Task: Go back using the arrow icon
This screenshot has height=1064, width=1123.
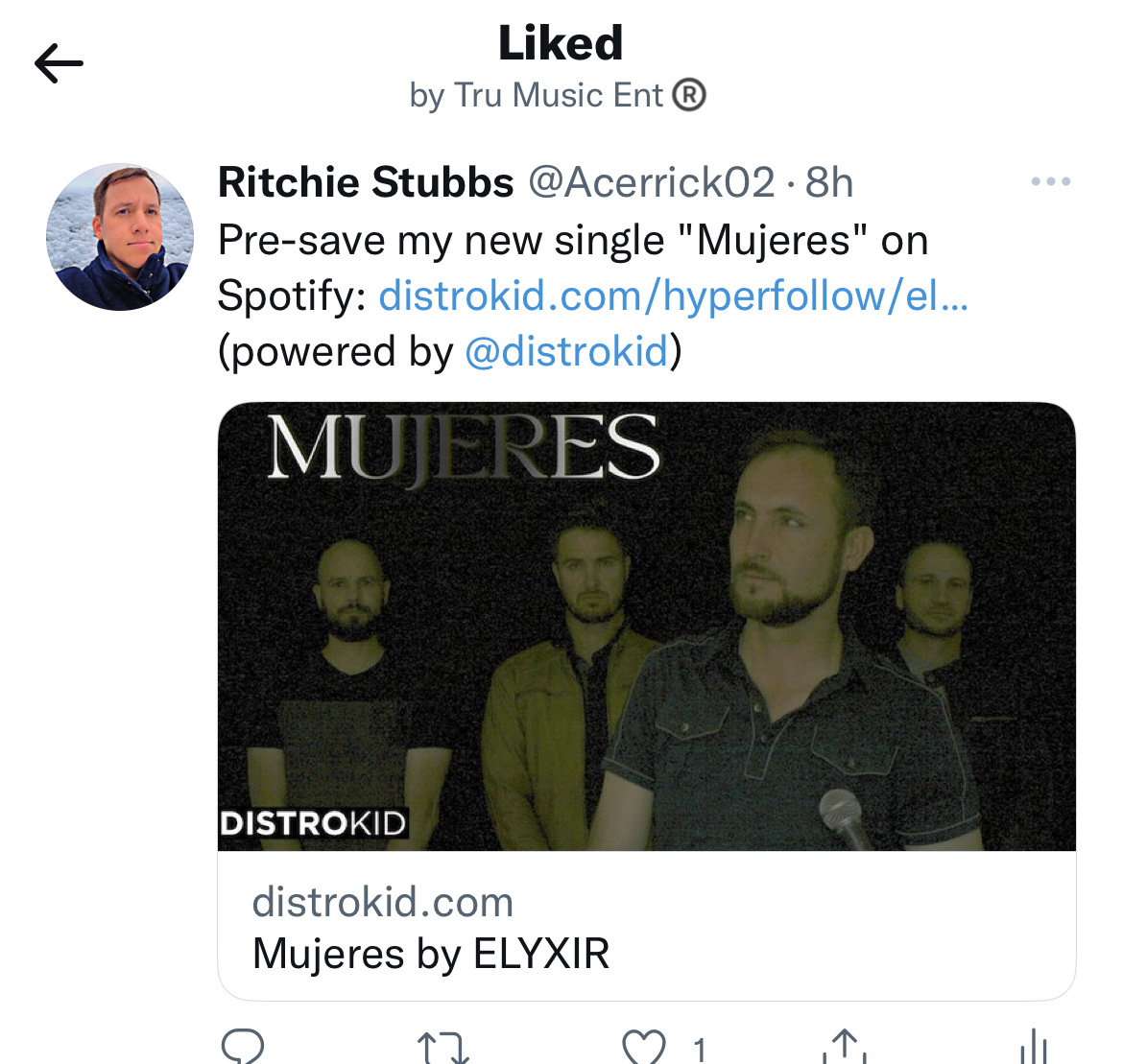Action: [x=59, y=64]
